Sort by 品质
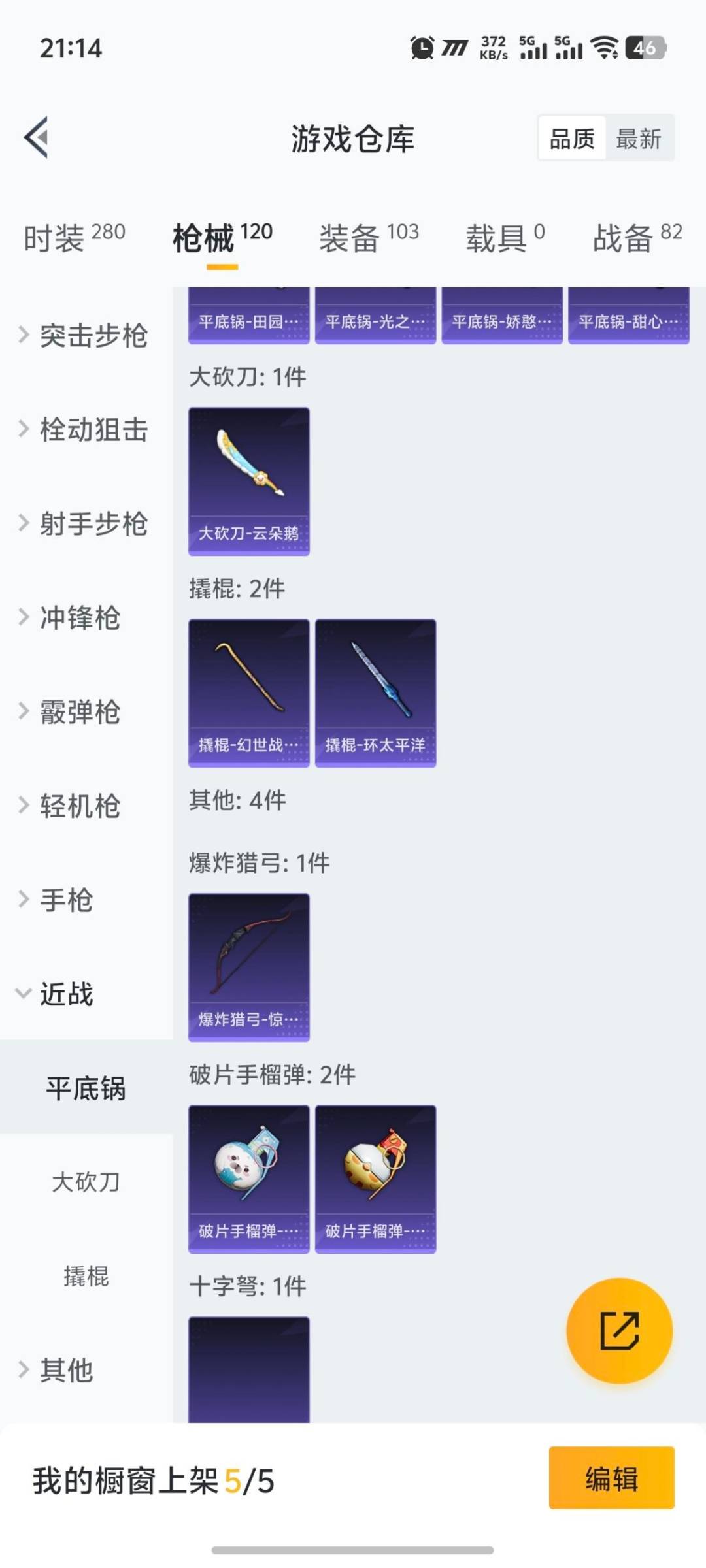The height and width of the screenshot is (1568, 706). 572,139
